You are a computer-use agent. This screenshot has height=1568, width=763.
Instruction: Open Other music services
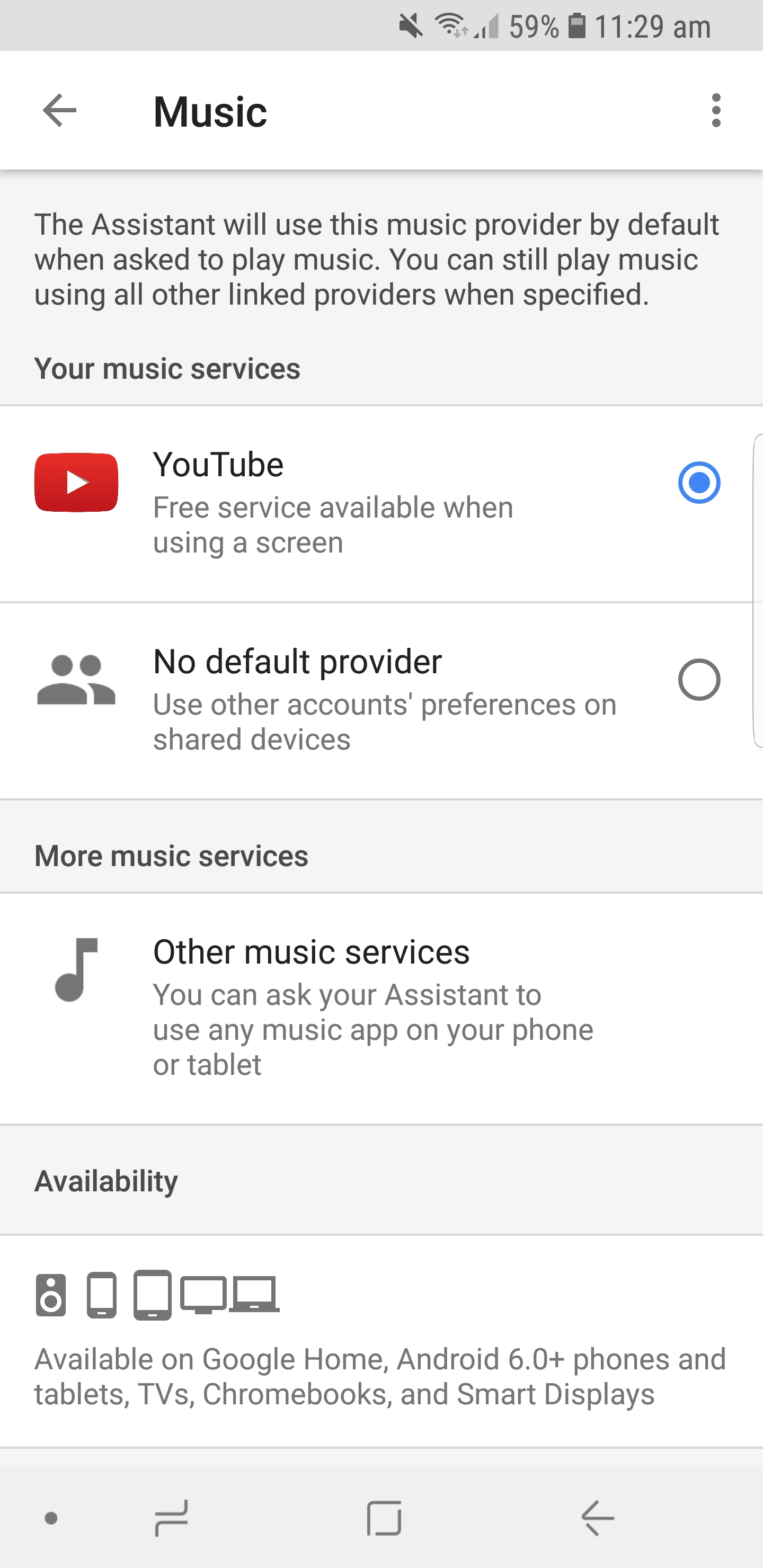[x=371, y=1008]
